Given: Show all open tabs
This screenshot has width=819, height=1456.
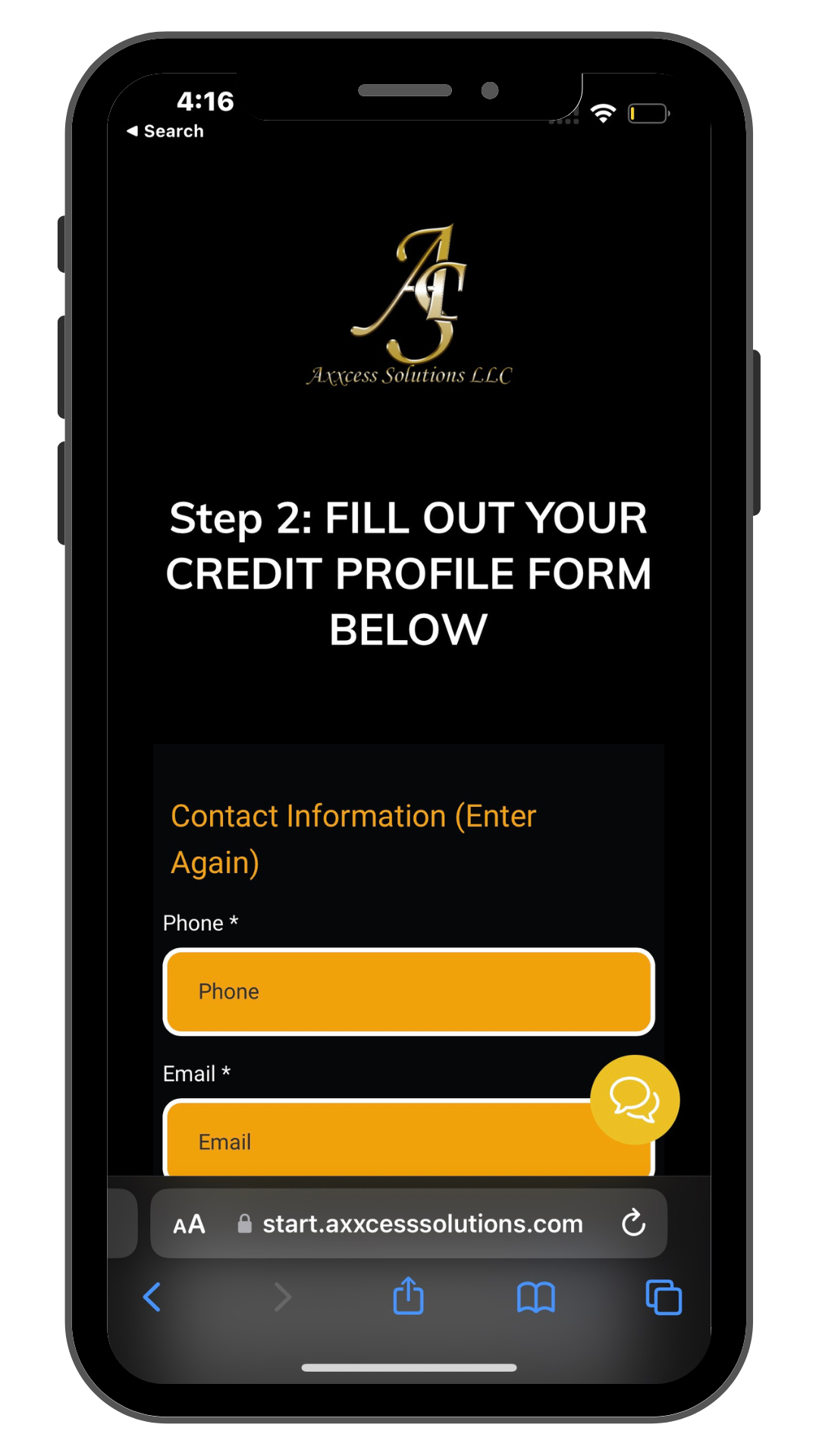Looking at the screenshot, I should click(664, 1297).
